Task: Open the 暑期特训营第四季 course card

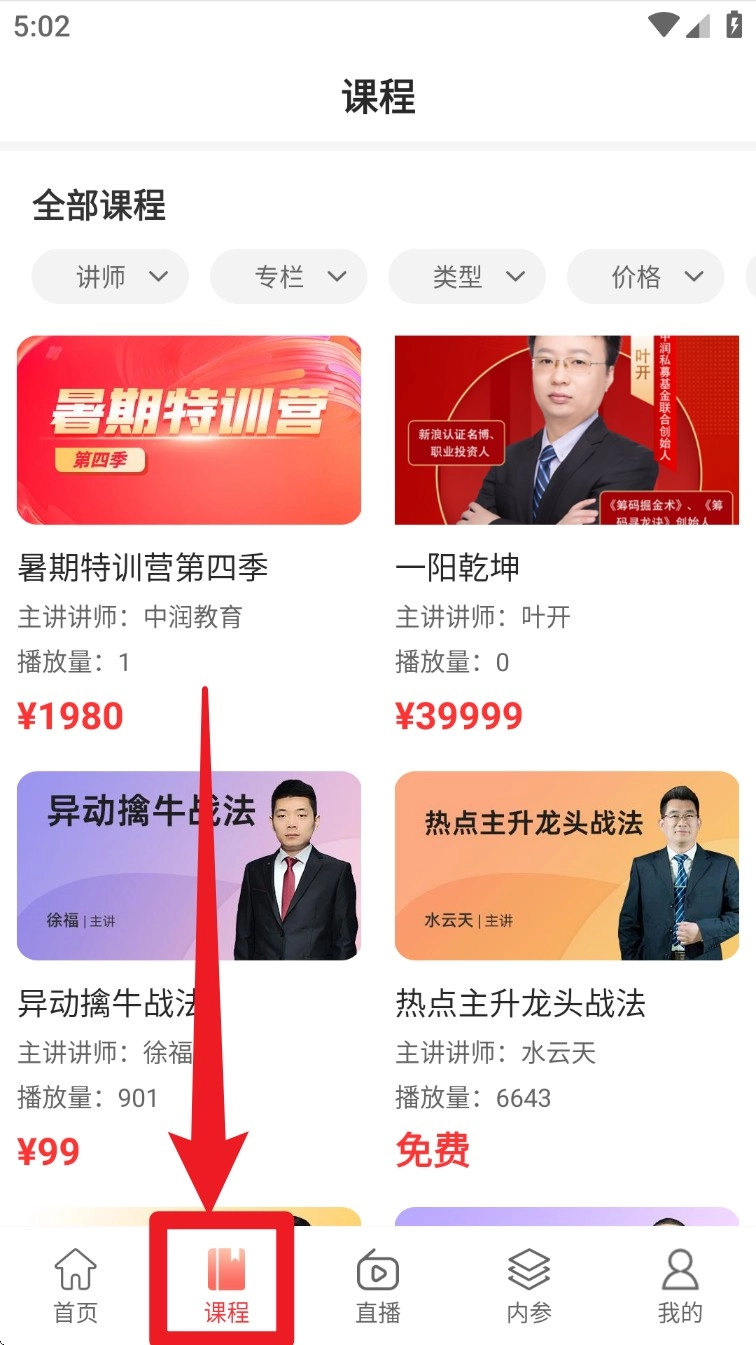Action: 189,430
